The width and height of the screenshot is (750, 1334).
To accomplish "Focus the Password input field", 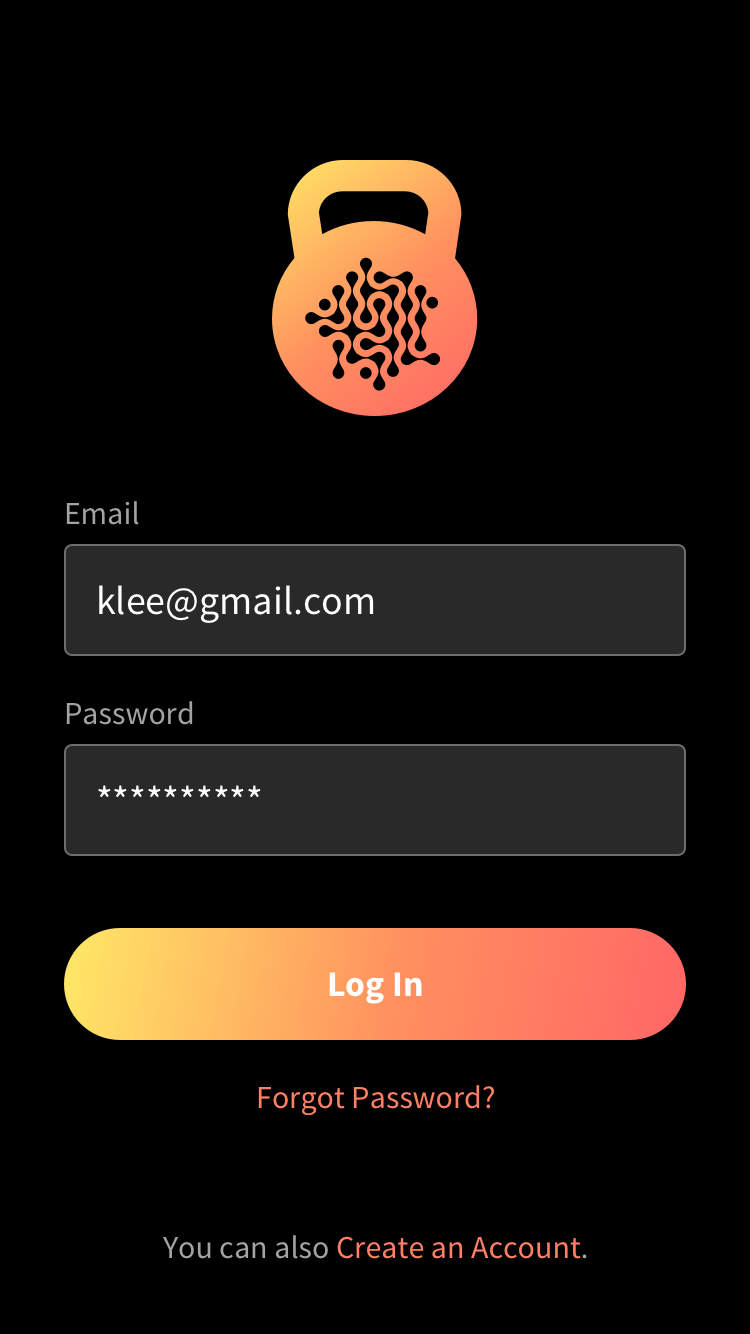I will pos(375,800).
